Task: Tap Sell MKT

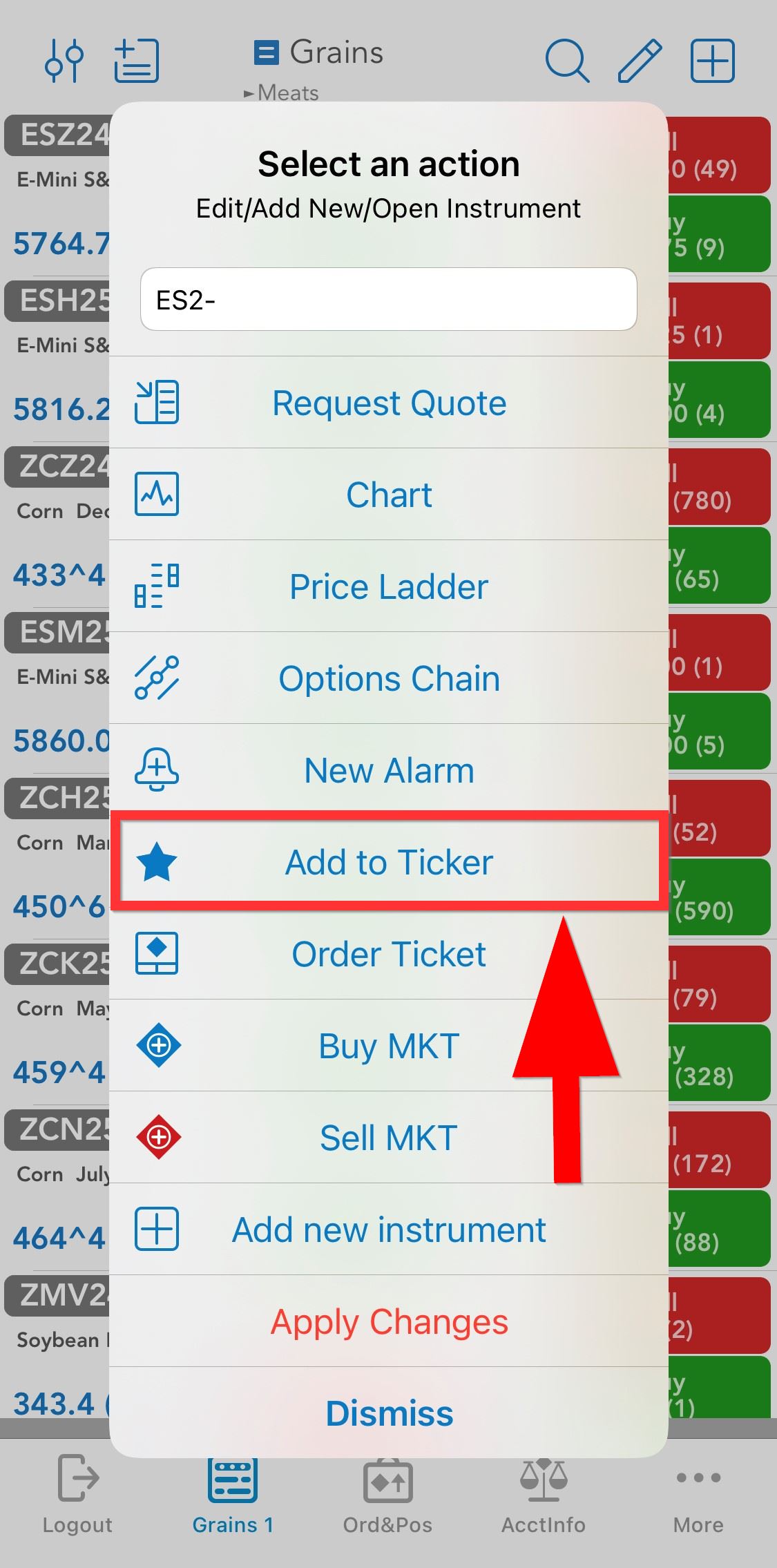Action: pyautogui.click(x=388, y=1138)
